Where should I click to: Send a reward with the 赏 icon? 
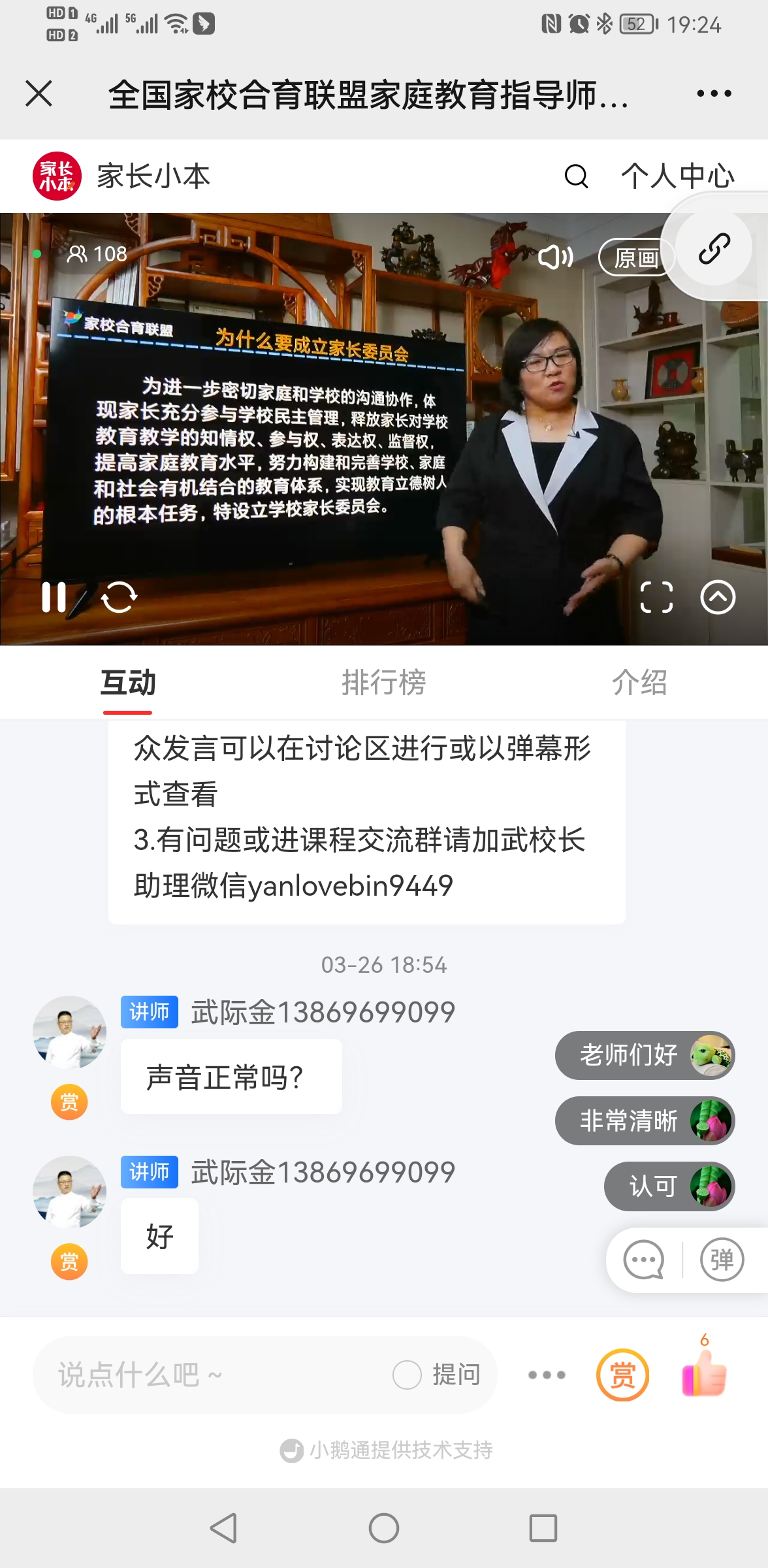(622, 1375)
